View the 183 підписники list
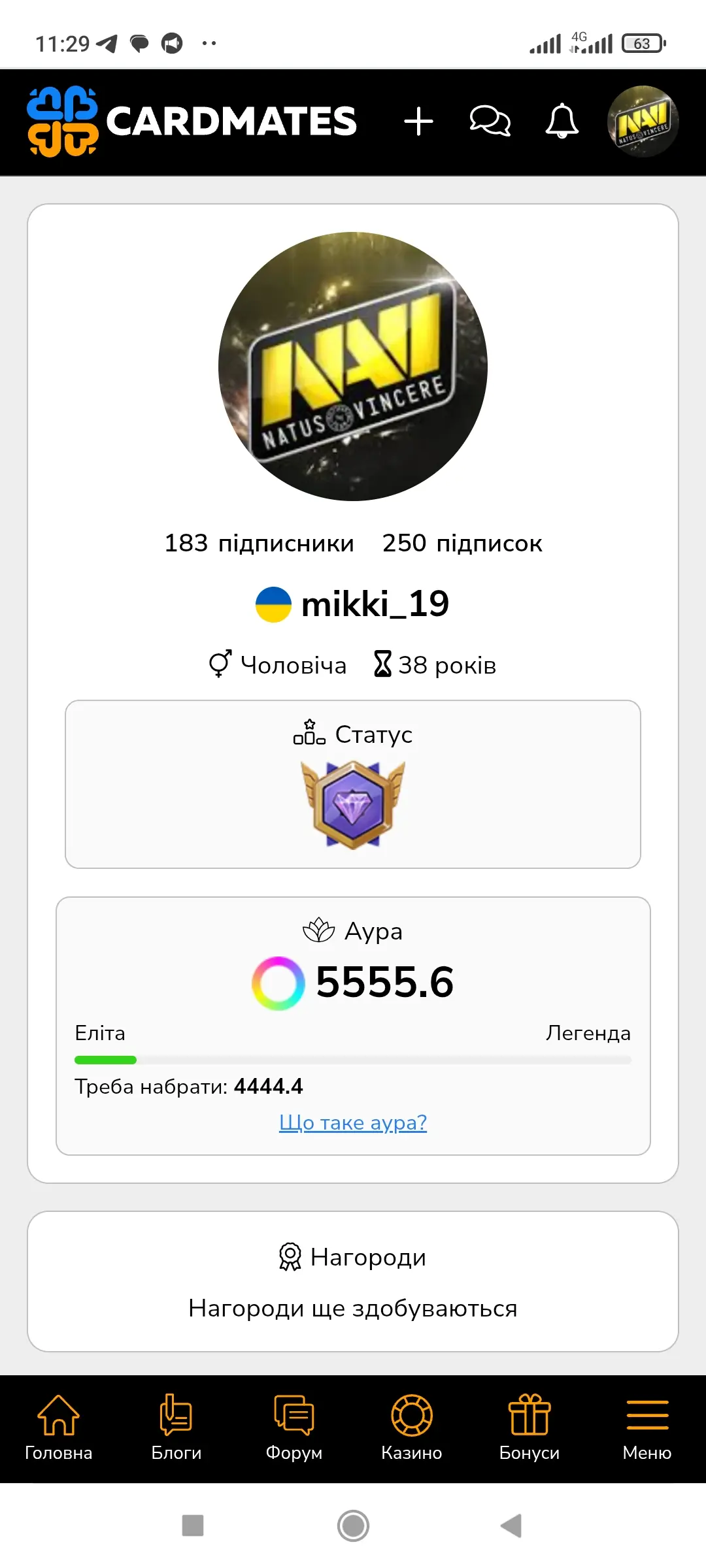 [x=259, y=543]
